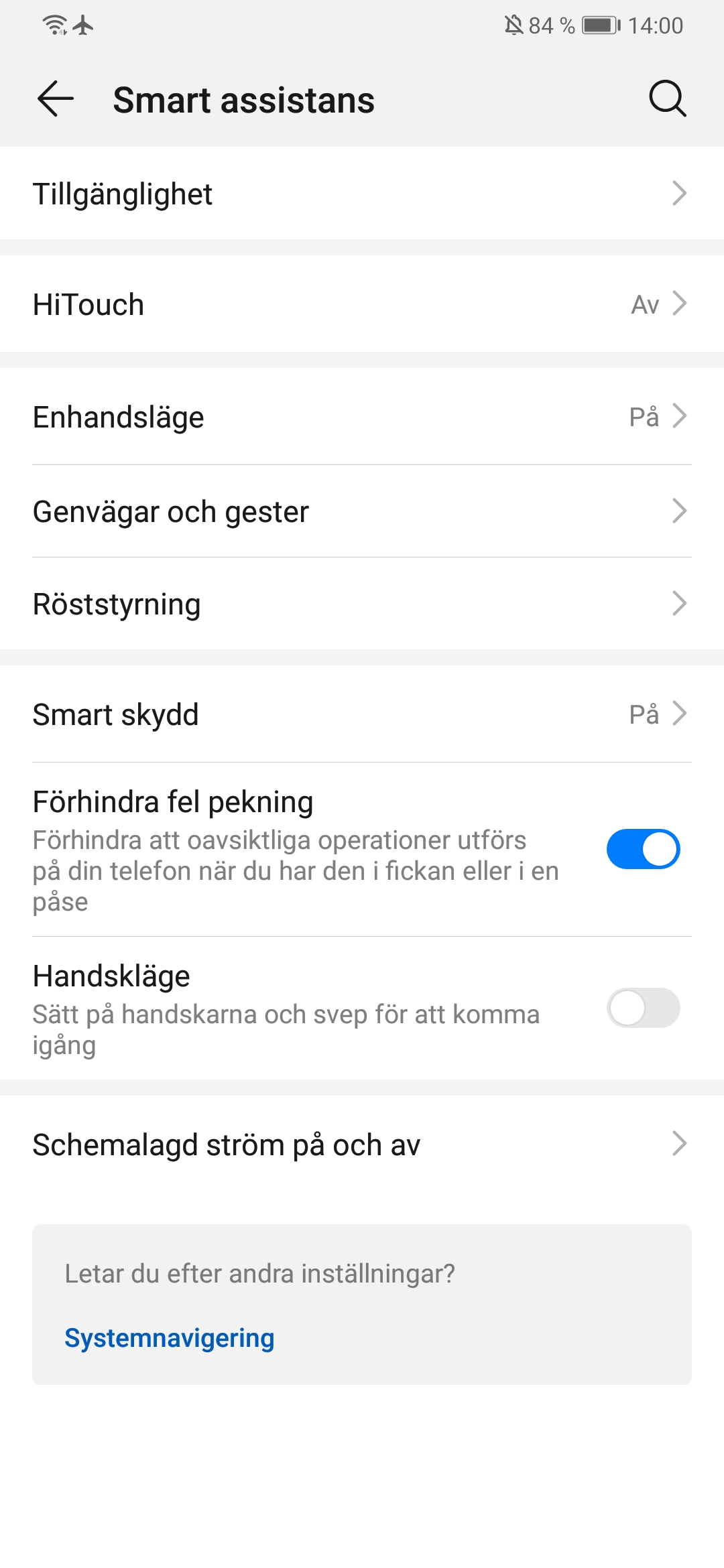The width and height of the screenshot is (724, 1568).
Task: Open Schemalagd ström på och av
Action: [362, 1145]
